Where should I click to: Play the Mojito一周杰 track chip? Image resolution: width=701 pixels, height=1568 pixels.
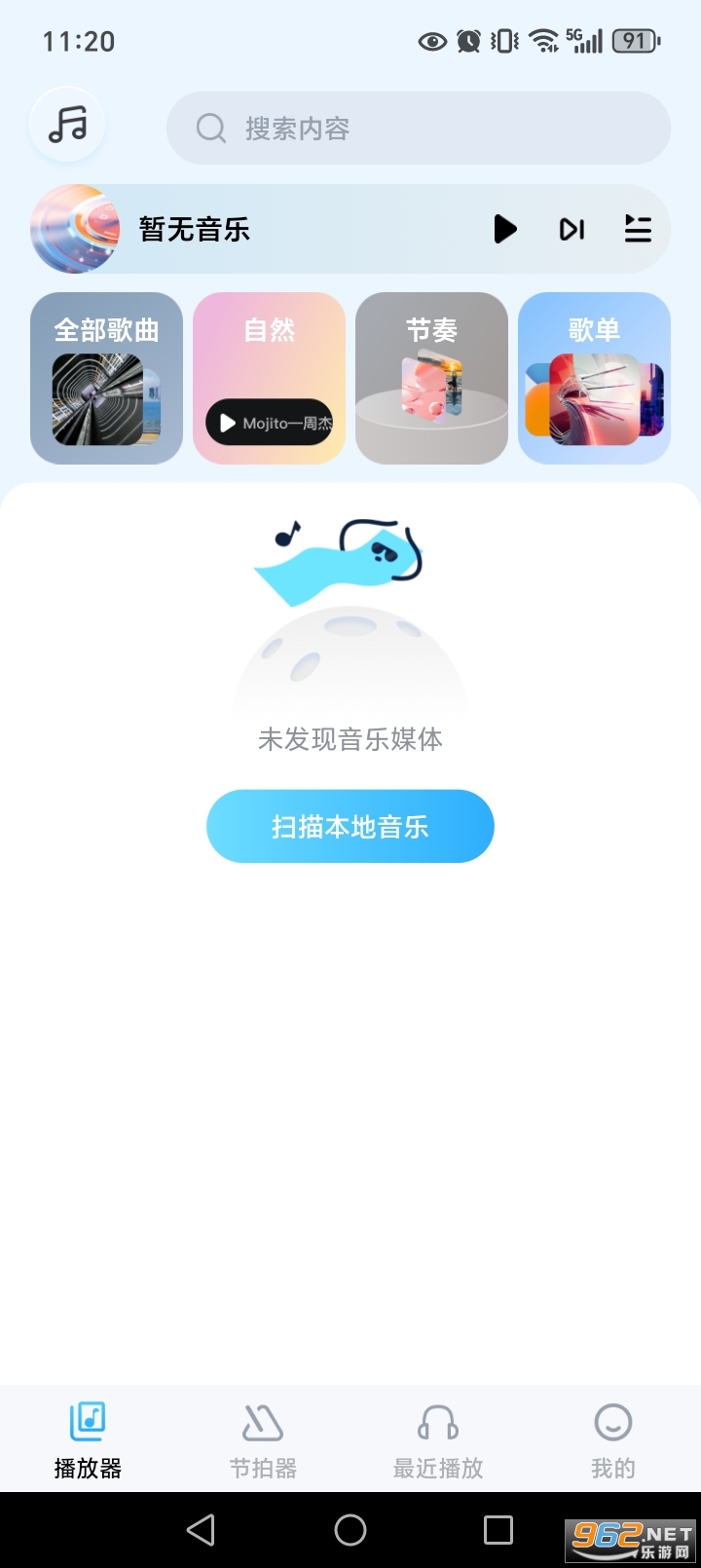pos(268,423)
